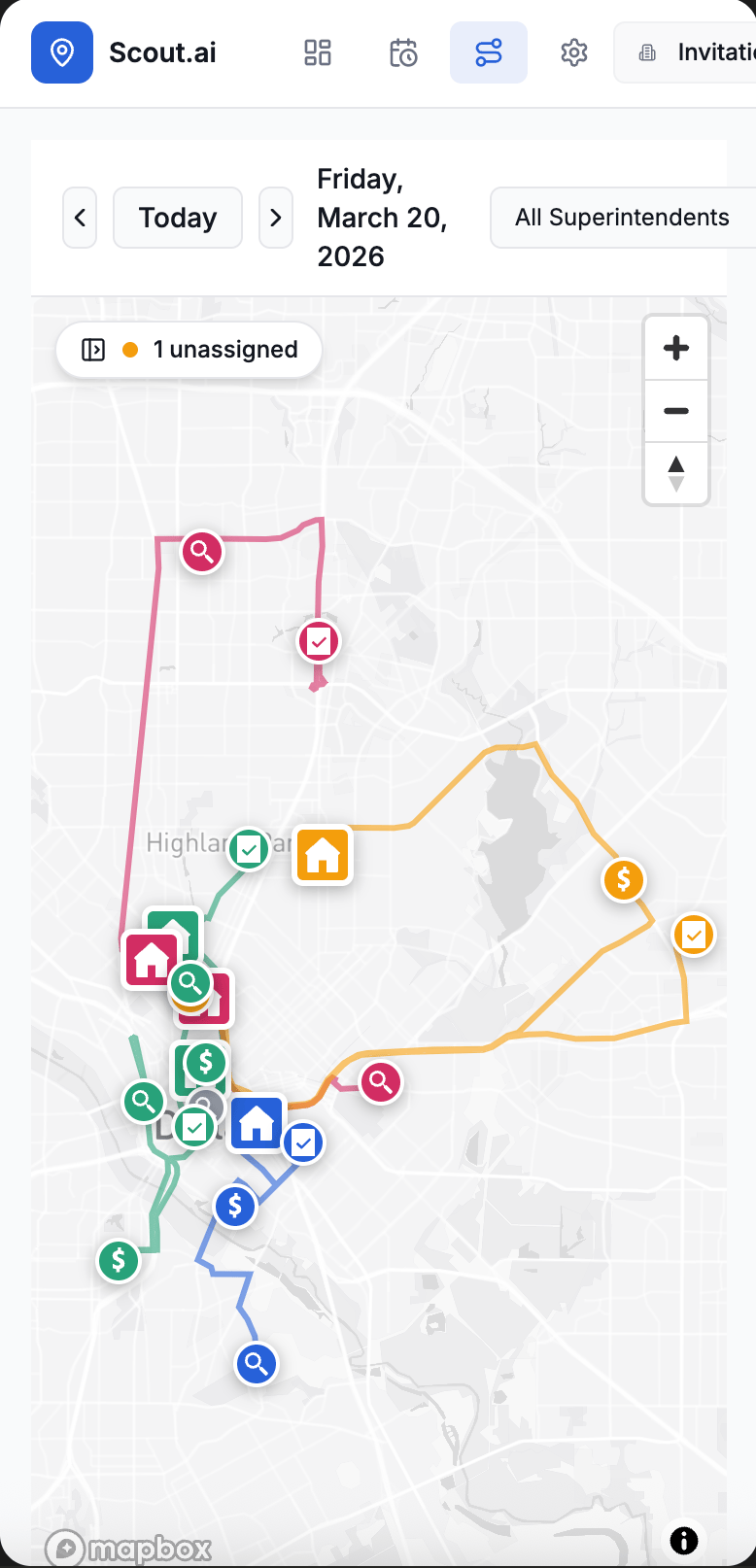
Task: Open the Invitations button
Action: coord(690,52)
